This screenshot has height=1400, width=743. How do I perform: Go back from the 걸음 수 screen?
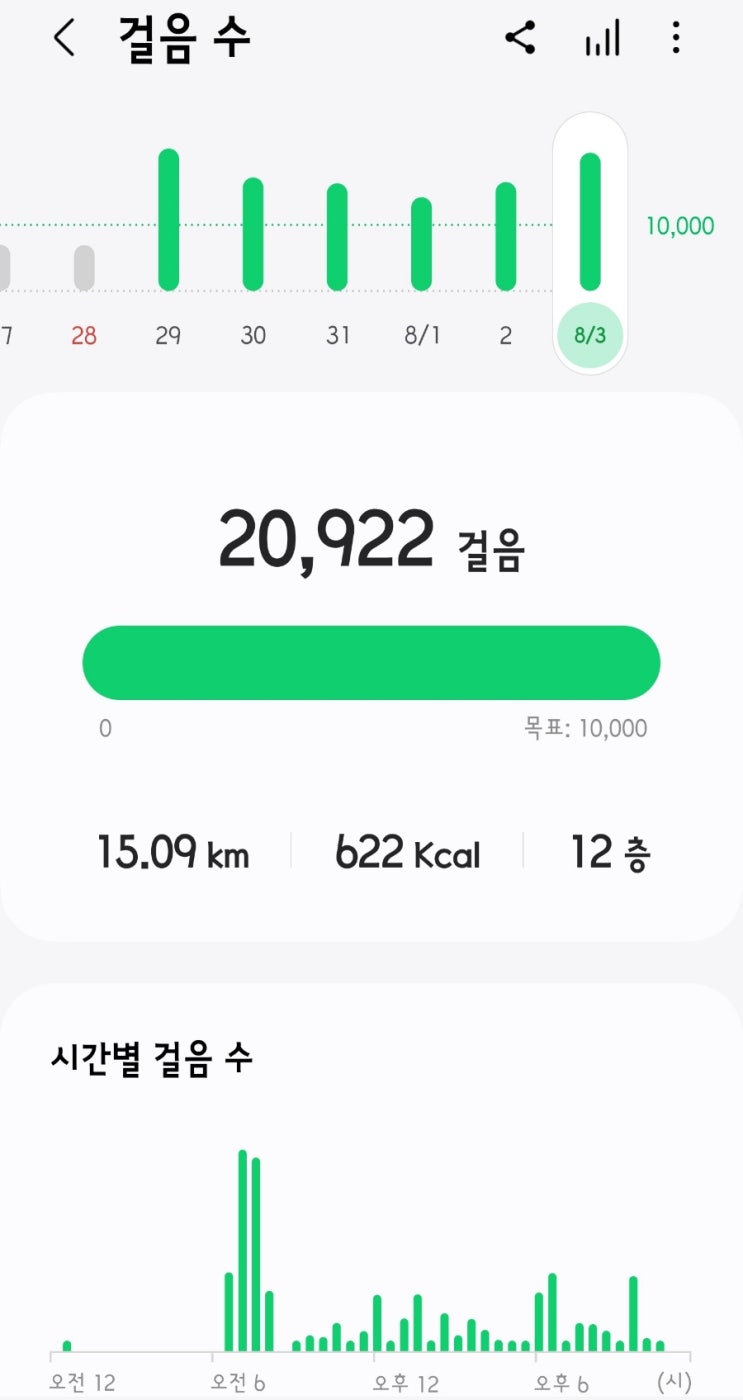[x=64, y=39]
